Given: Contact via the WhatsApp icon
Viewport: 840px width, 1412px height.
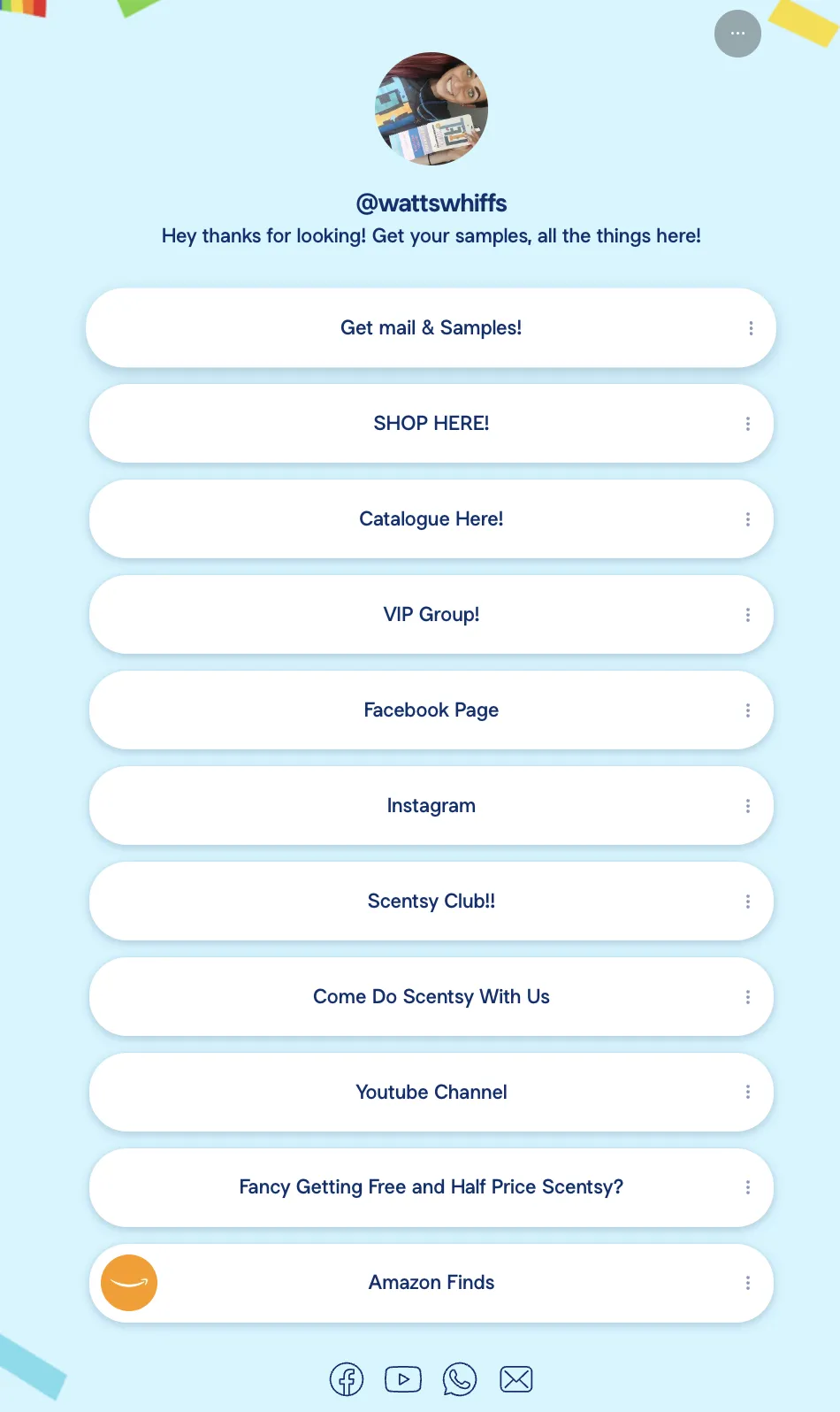Looking at the screenshot, I should (460, 1379).
